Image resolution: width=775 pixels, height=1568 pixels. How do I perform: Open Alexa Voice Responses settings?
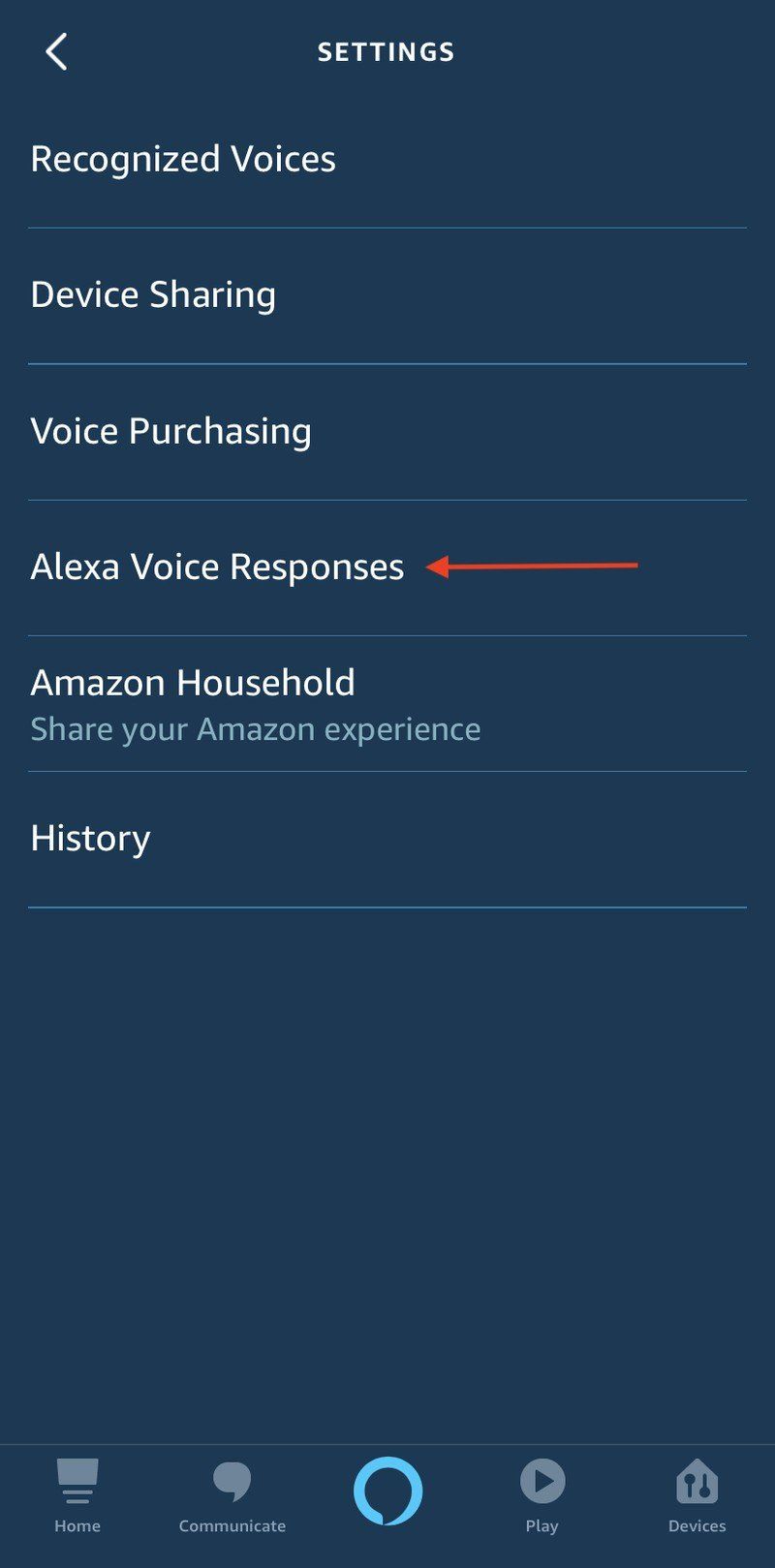point(217,567)
